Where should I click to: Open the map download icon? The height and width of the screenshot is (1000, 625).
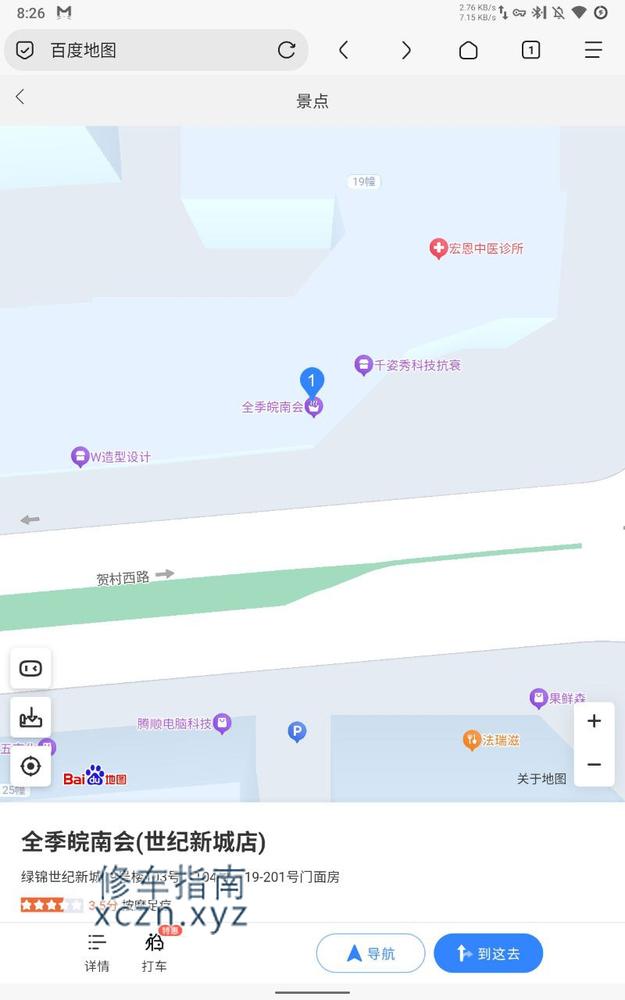pos(31,717)
